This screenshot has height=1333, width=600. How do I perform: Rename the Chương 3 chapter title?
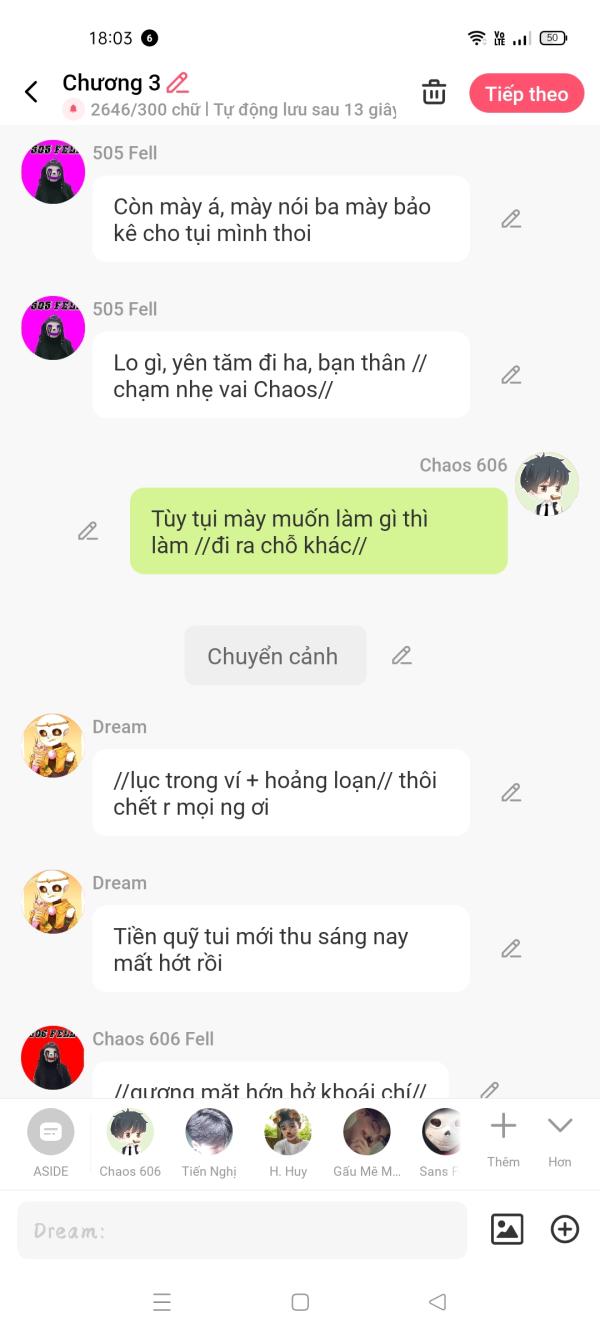(178, 83)
